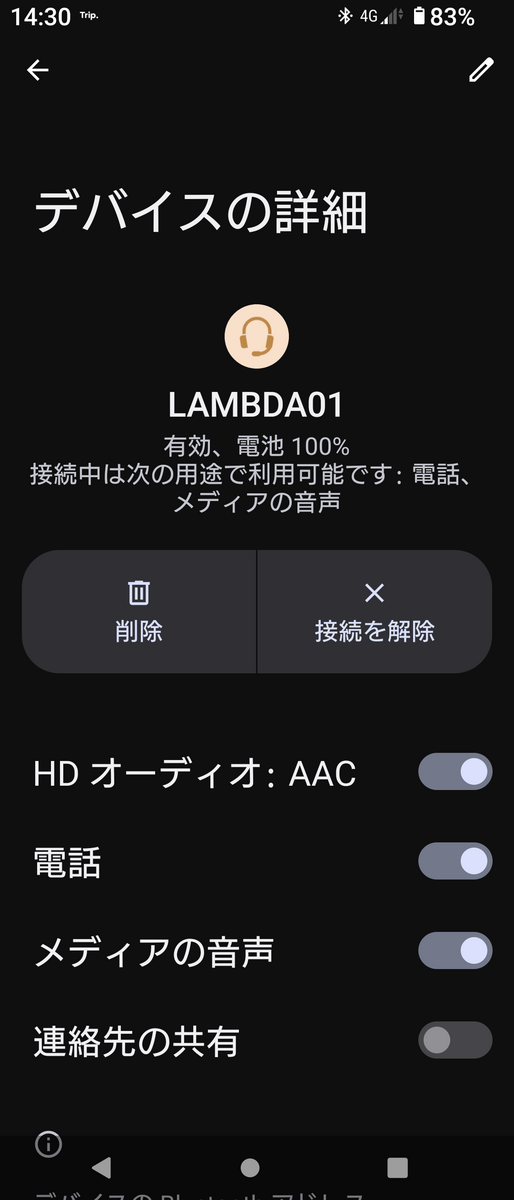The height and width of the screenshot is (1200, 514).
Task: Open recent apps from navigation bar
Action: tap(397, 1168)
